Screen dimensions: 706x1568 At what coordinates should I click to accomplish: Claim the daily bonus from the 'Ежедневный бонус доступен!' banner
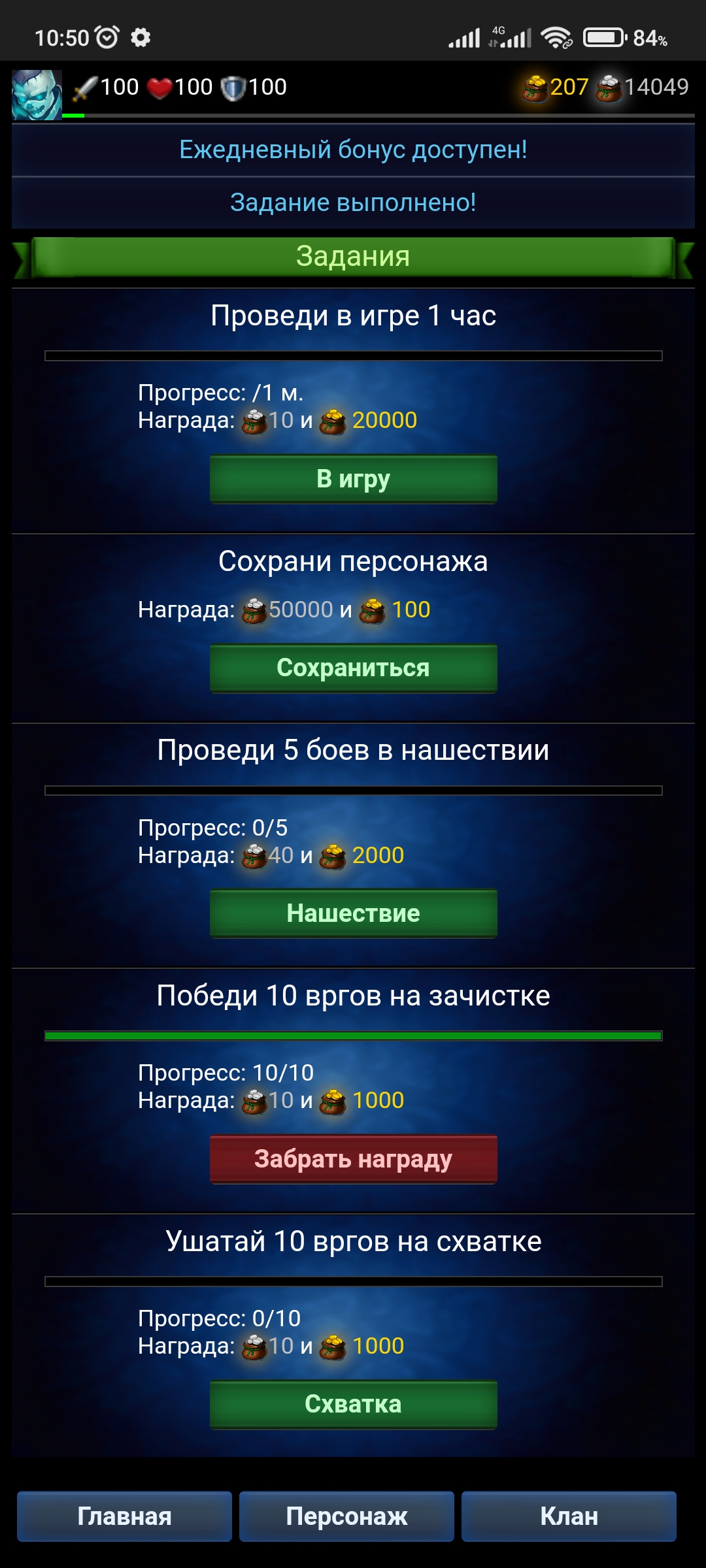353,150
